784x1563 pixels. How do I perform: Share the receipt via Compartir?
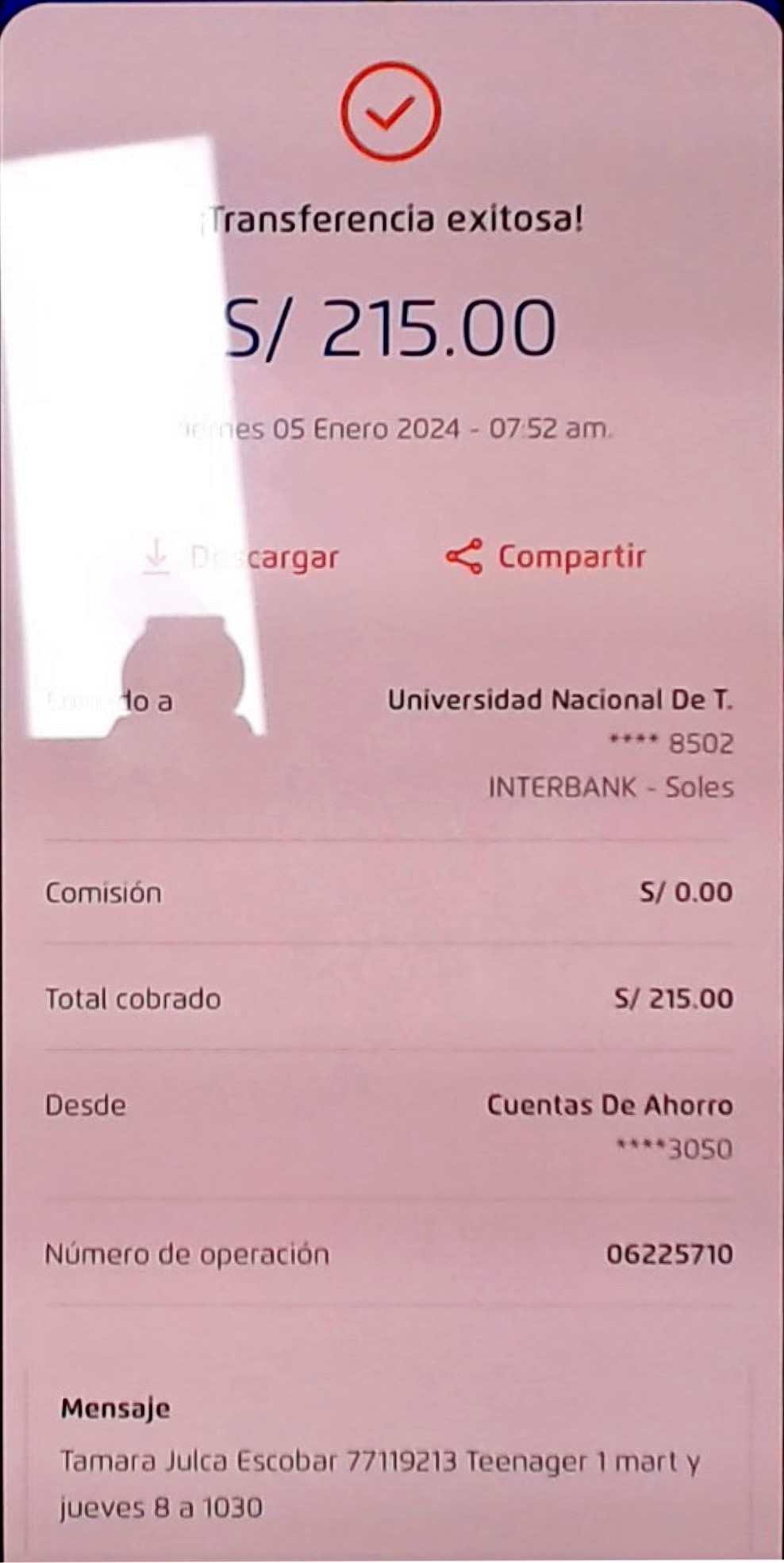(546, 556)
